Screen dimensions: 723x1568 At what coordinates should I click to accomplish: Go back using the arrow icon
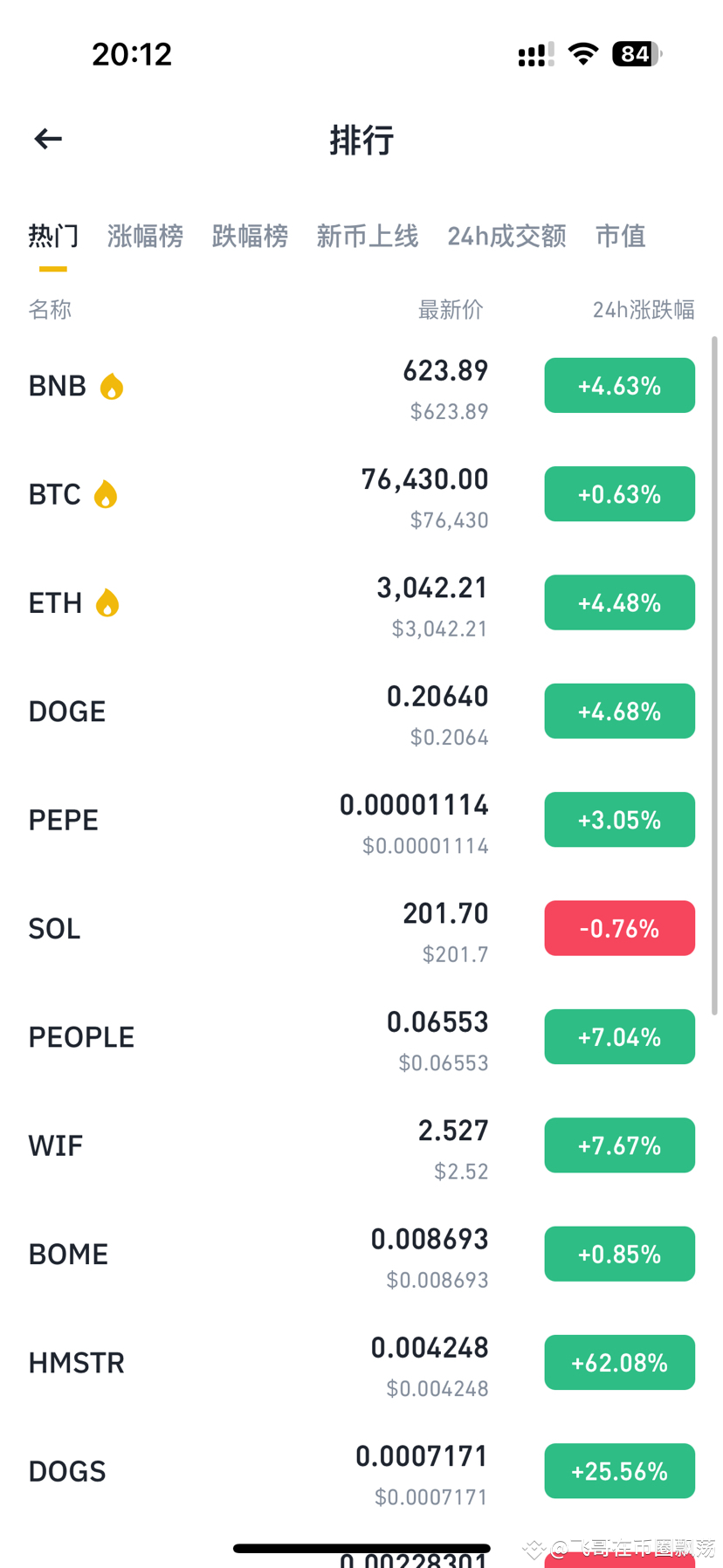point(48,139)
